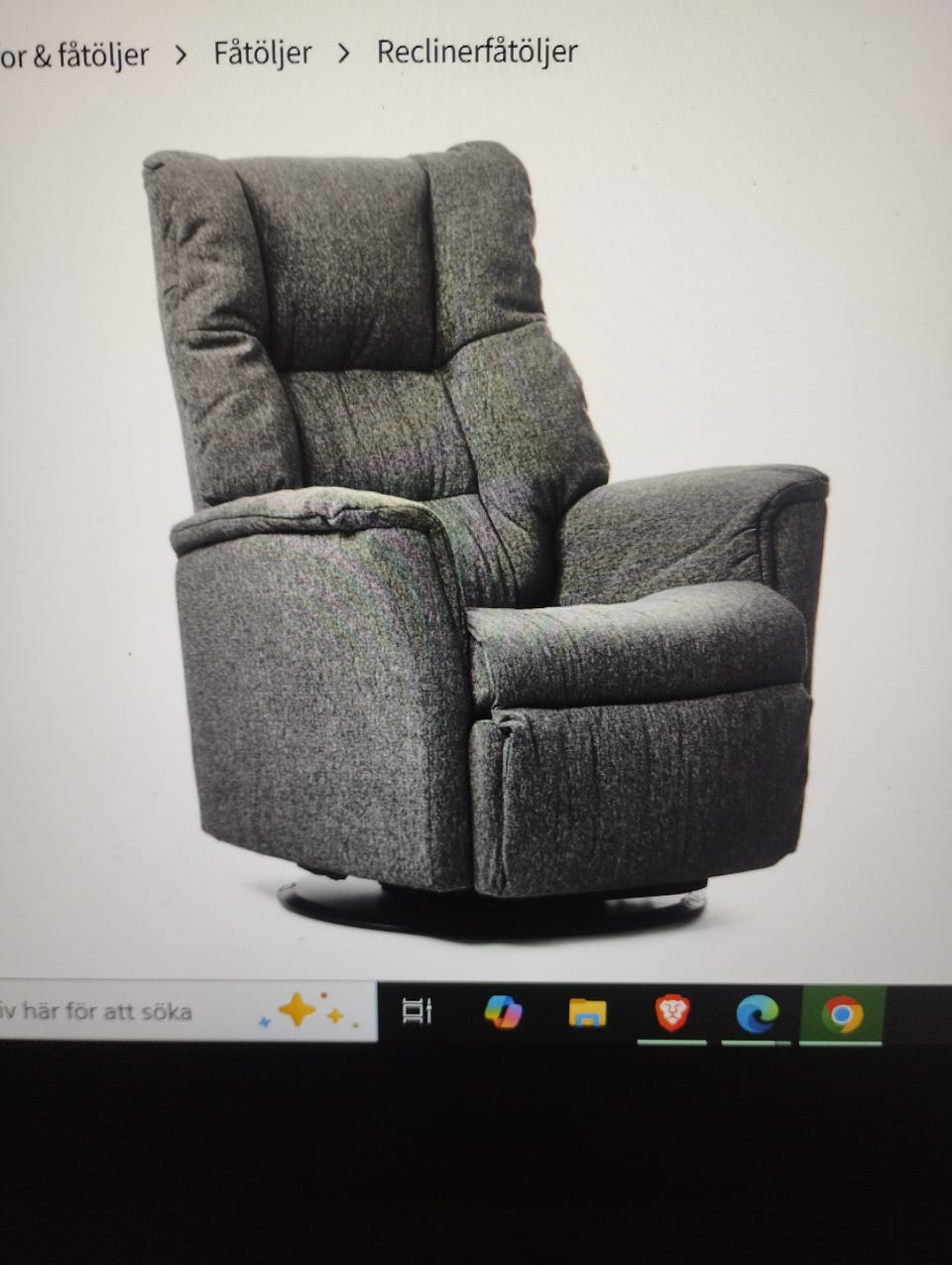Open the Fåtöljer breadcrumb link
This screenshot has height=1265, width=952.
[x=262, y=53]
